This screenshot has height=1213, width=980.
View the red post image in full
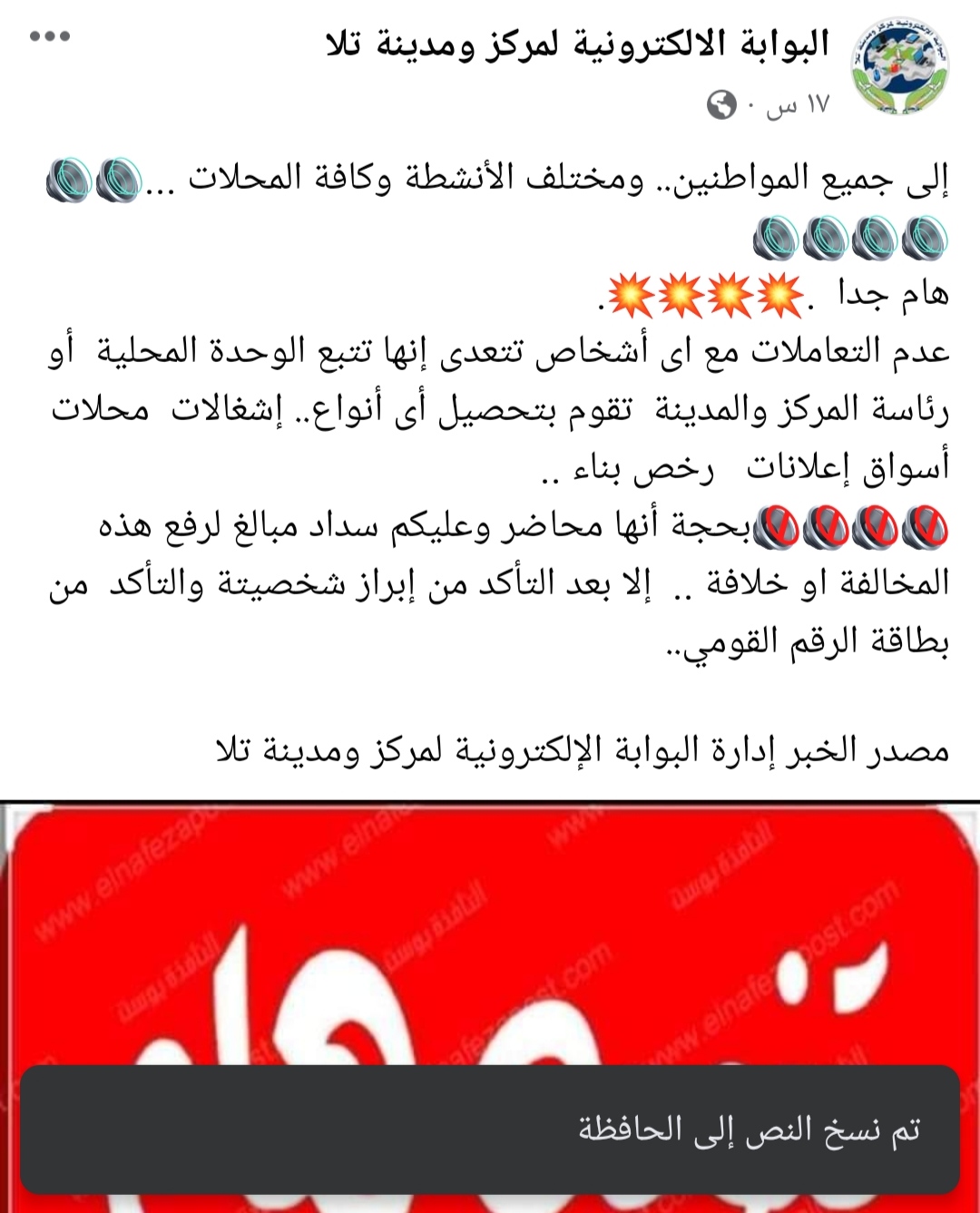[x=490, y=934]
